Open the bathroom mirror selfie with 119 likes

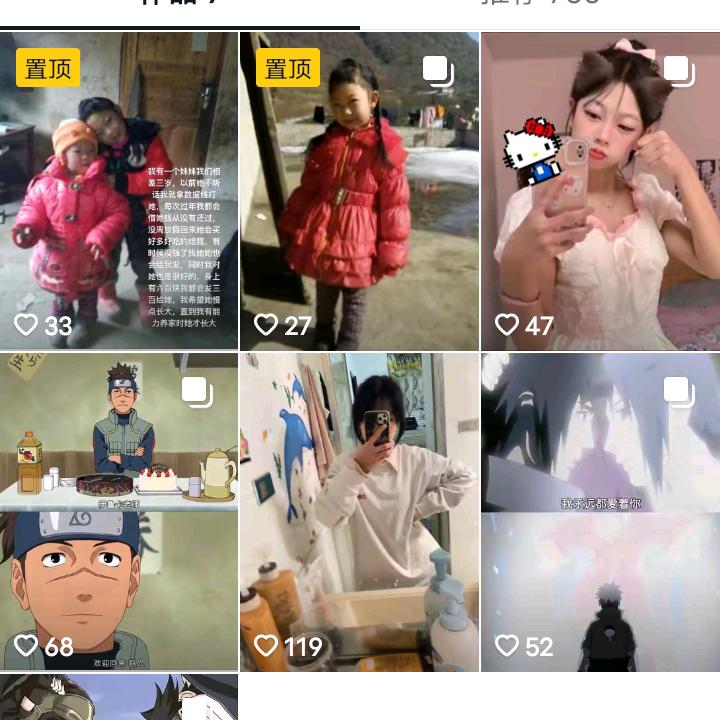pos(359,511)
